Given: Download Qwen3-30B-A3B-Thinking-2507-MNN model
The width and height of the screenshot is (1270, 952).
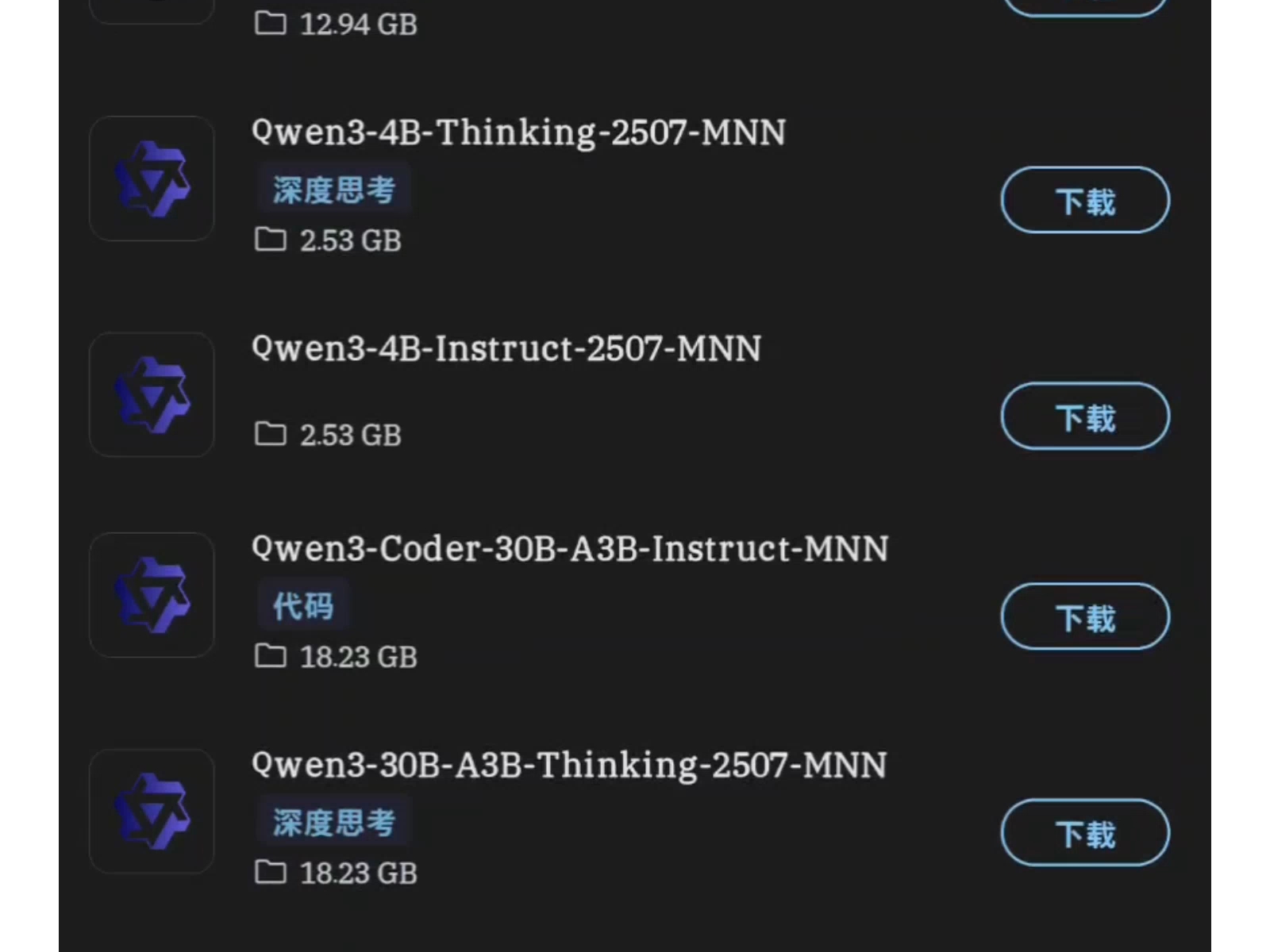Looking at the screenshot, I should click(x=1085, y=833).
